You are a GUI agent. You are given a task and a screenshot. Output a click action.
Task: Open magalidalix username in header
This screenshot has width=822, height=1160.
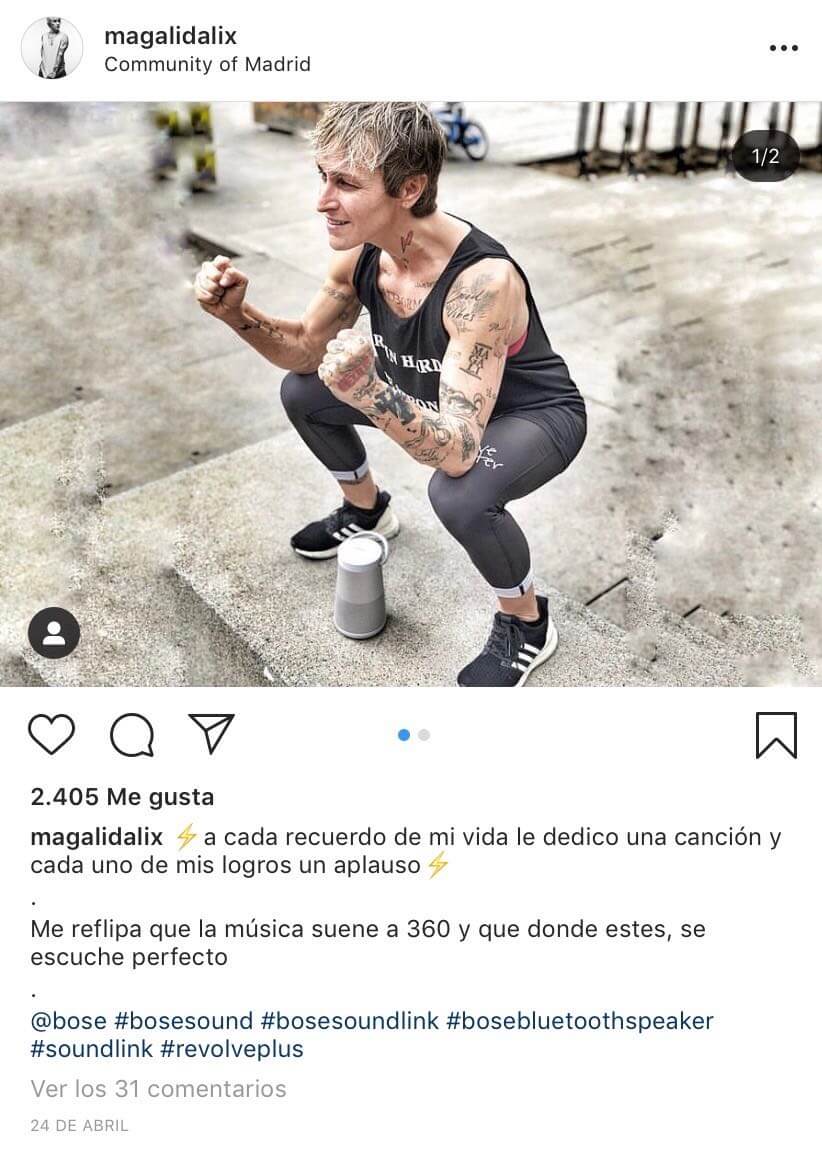(x=170, y=36)
